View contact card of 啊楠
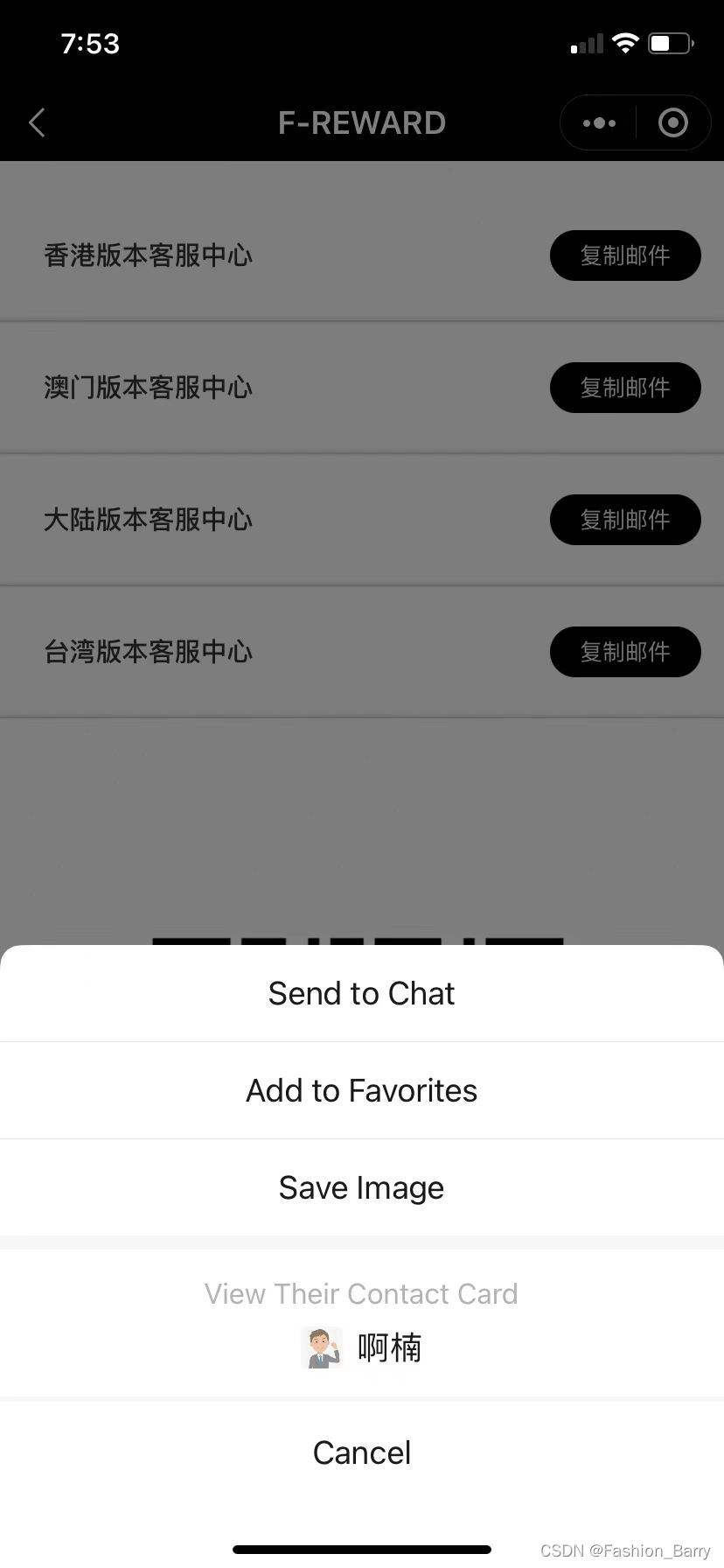This screenshot has height=1568, width=724. point(362,1323)
